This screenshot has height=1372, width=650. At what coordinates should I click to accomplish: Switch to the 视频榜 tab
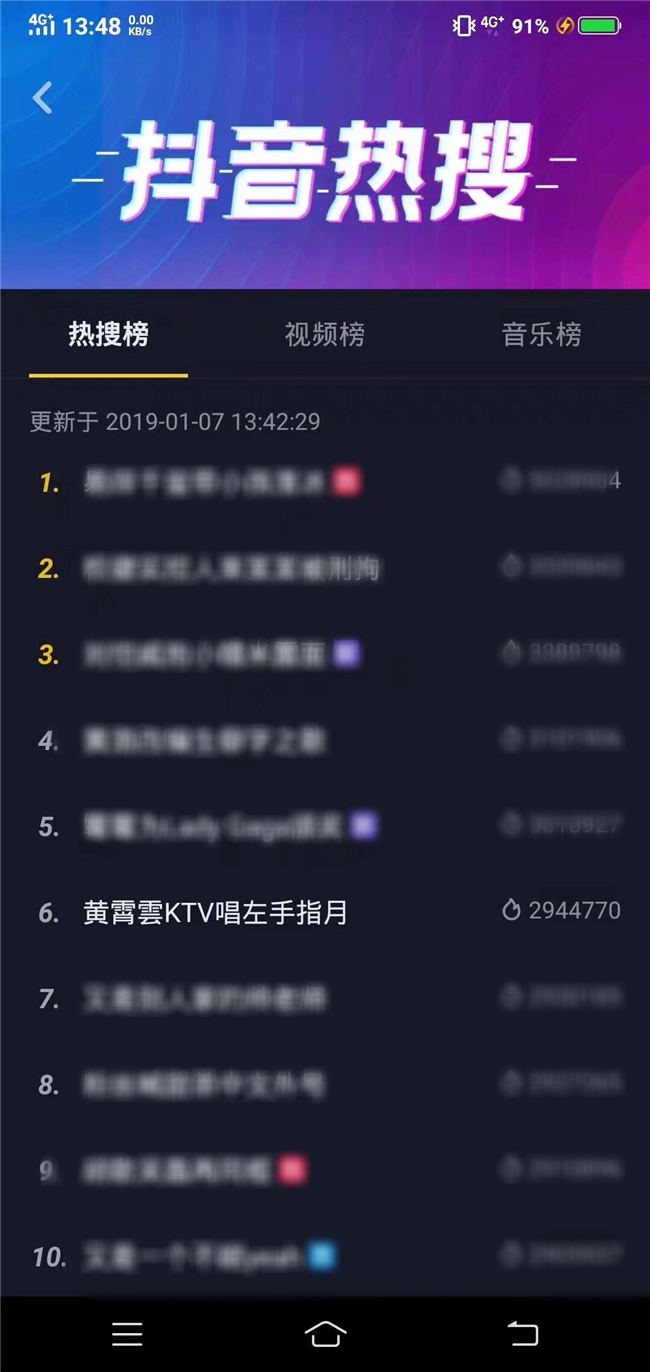click(324, 334)
